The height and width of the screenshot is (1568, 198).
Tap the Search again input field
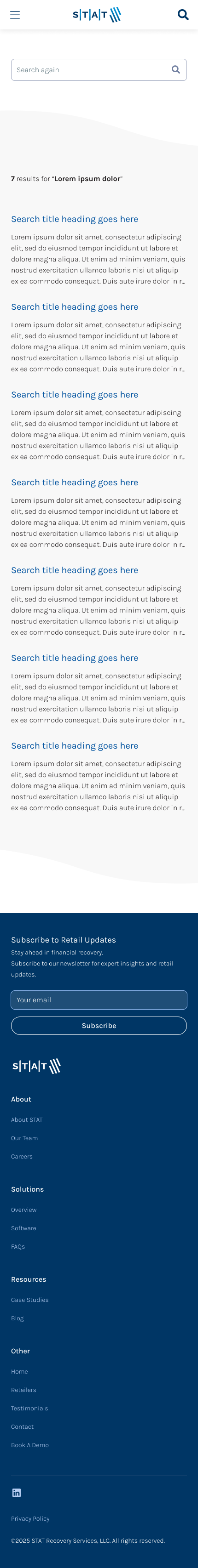click(90, 70)
